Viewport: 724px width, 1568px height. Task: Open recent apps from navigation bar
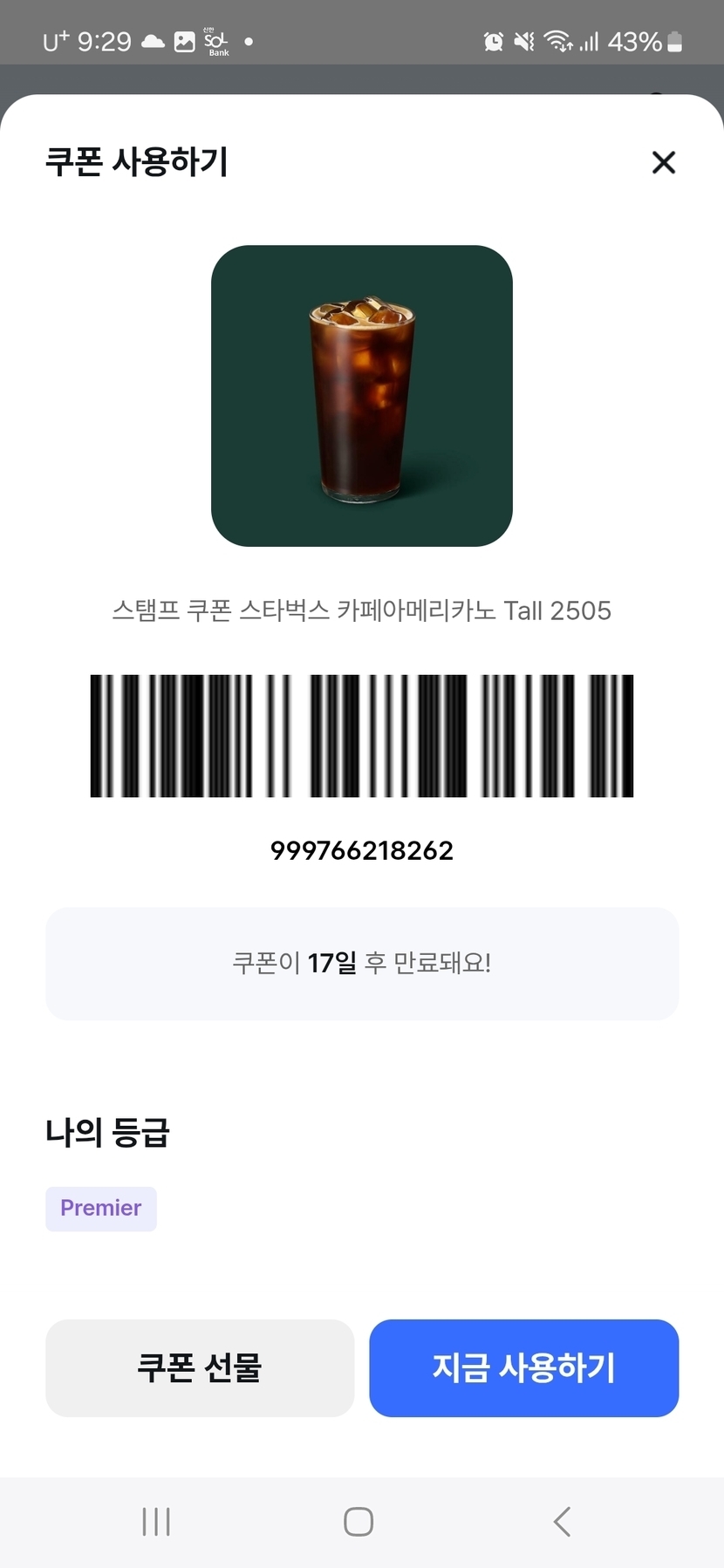pyautogui.click(x=156, y=1522)
